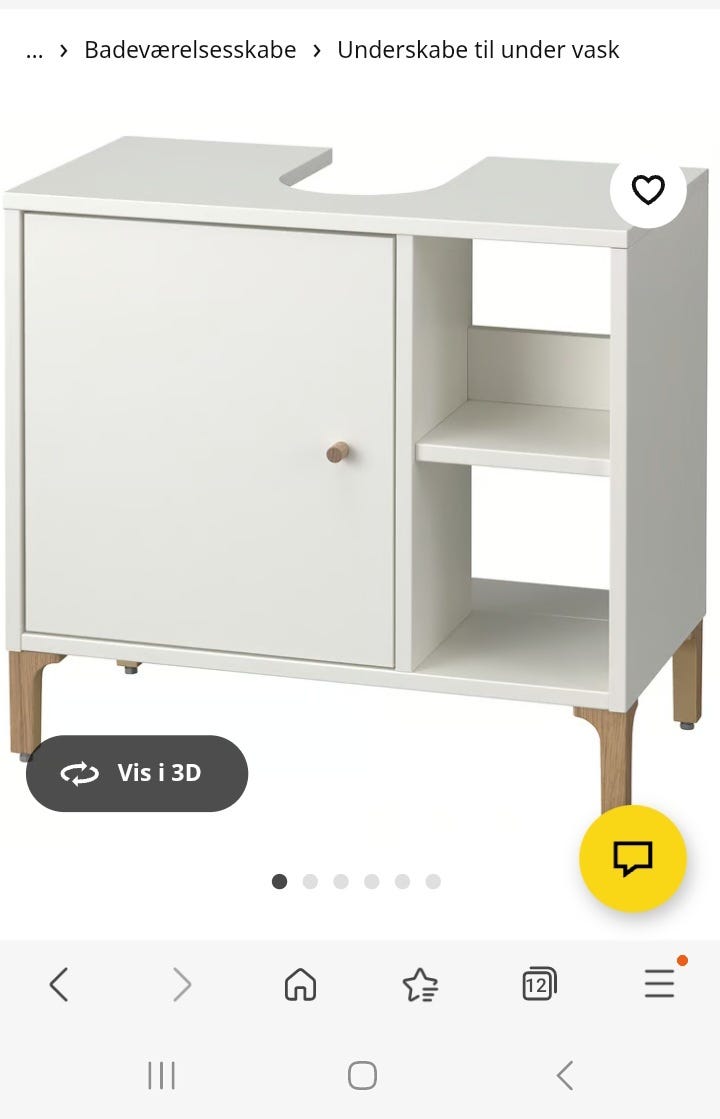The width and height of the screenshot is (720, 1119).
Task: Select the second carousel dot
Action: point(309,882)
